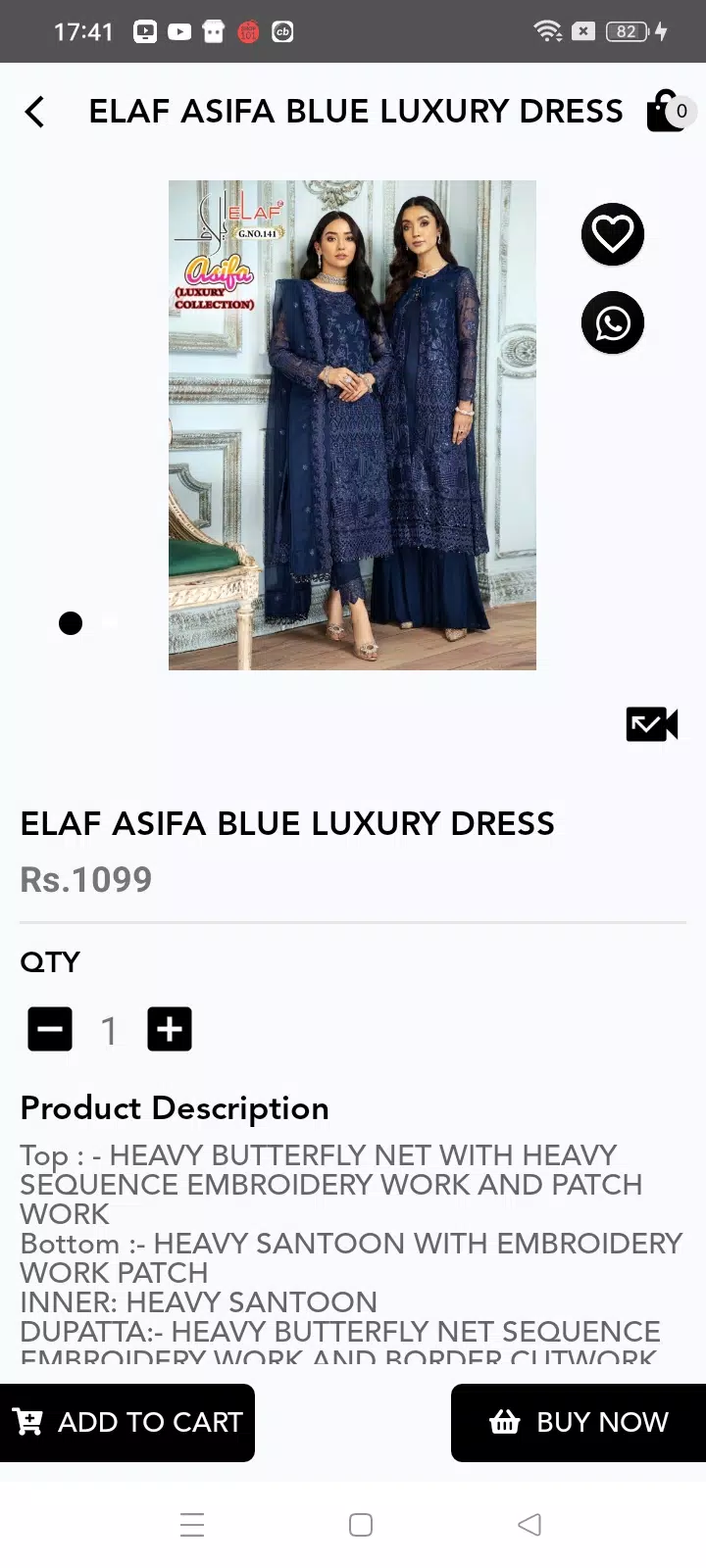This screenshot has height=1568, width=706.
Task: Decrease quantity with minus button
Action: [50, 1029]
